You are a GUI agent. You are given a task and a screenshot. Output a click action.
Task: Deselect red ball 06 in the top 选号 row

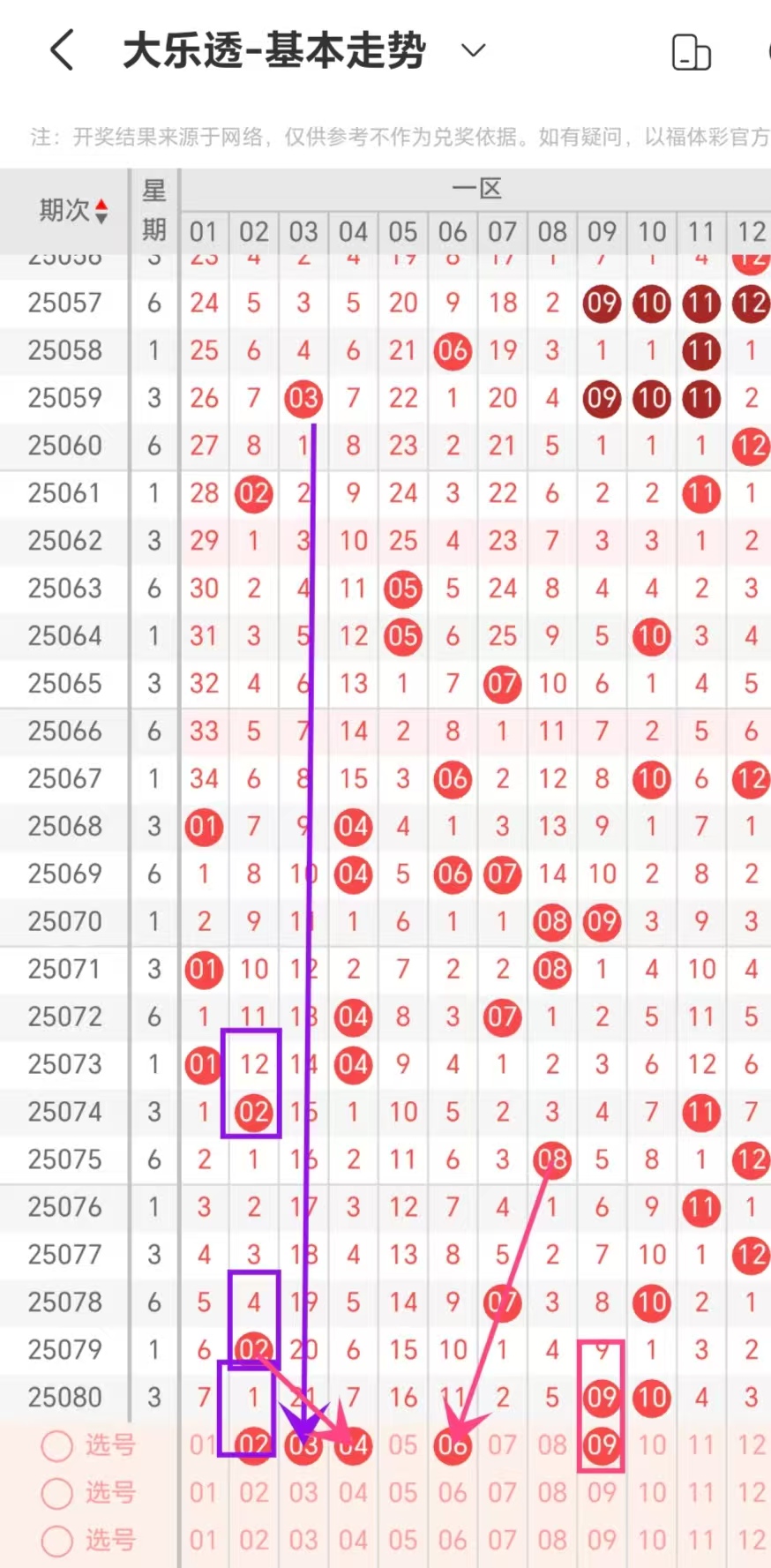point(453,1445)
